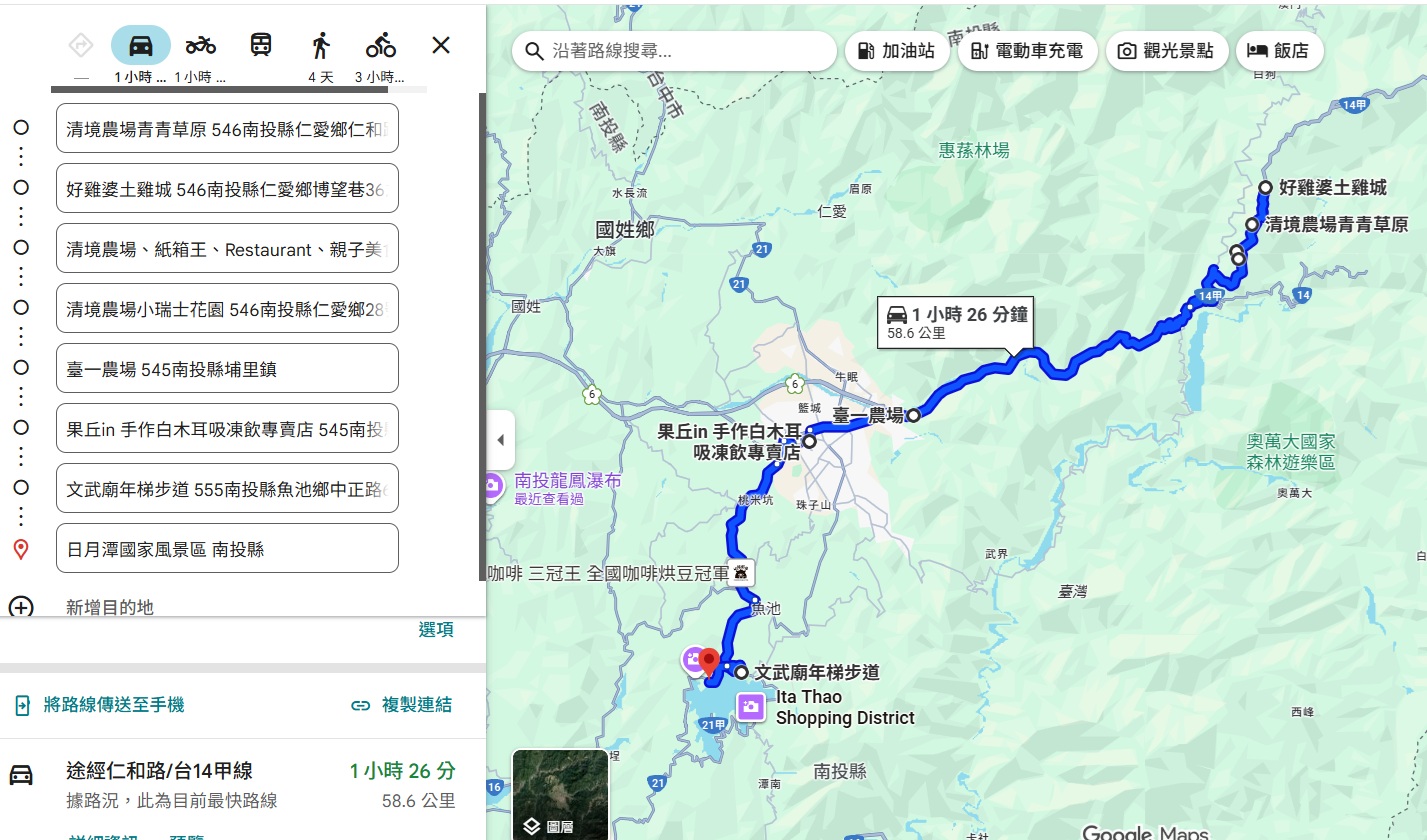Switch to walking travel mode
The width and height of the screenshot is (1427, 840).
click(320, 46)
